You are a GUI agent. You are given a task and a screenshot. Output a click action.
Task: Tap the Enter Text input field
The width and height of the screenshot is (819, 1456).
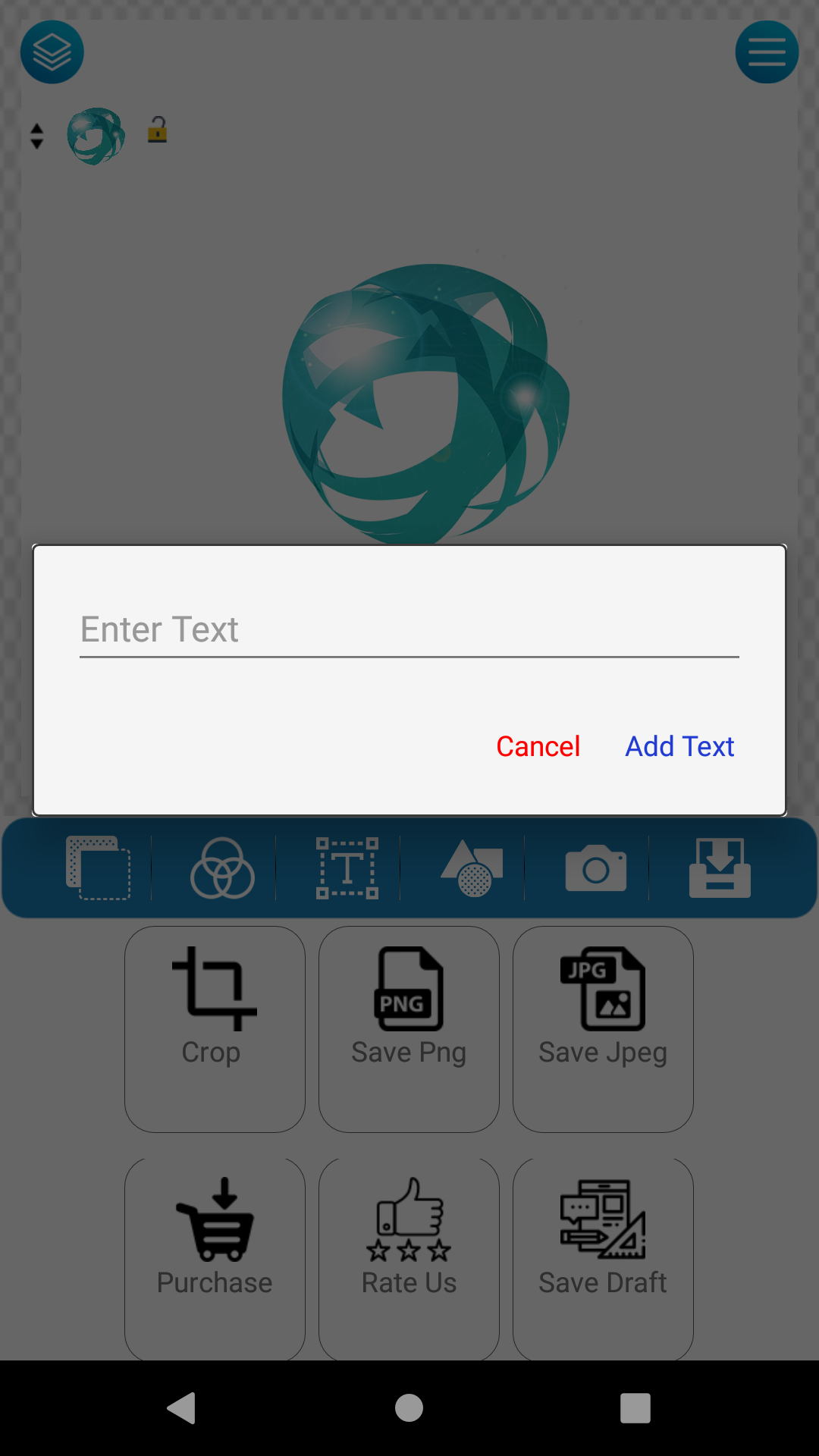click(409, 630)
